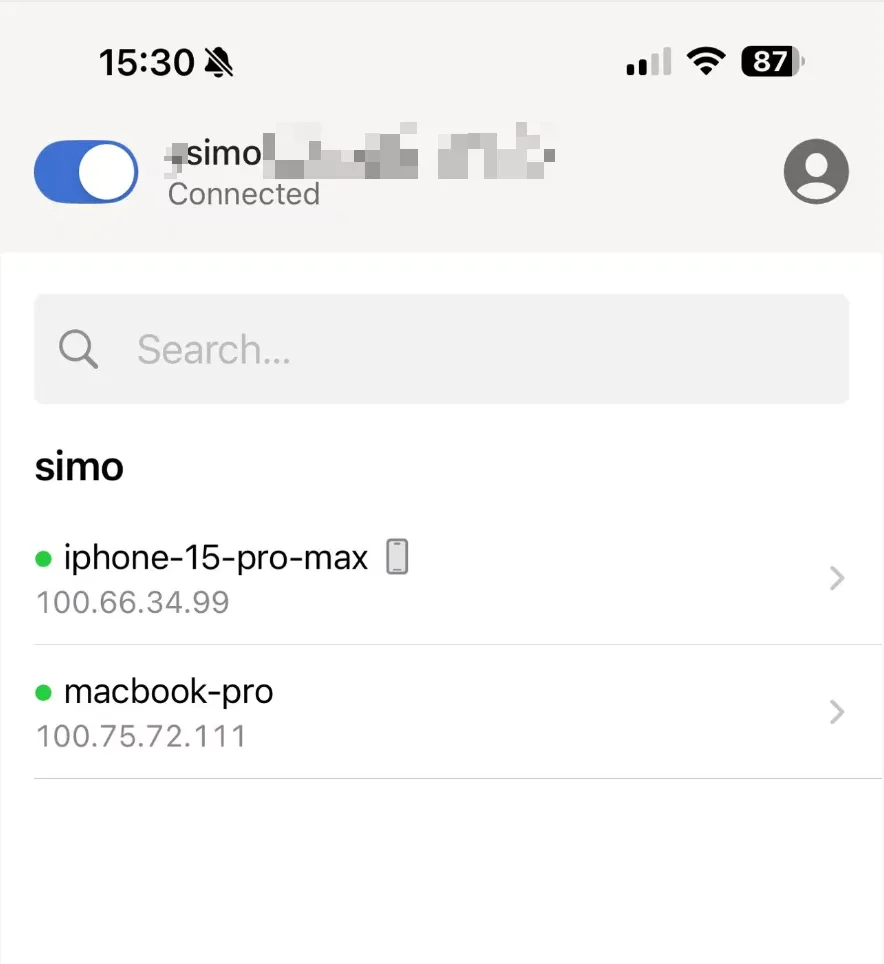Click the green online status dot for macbook-pro
884x964 pixels.
[x=43, y=691]
